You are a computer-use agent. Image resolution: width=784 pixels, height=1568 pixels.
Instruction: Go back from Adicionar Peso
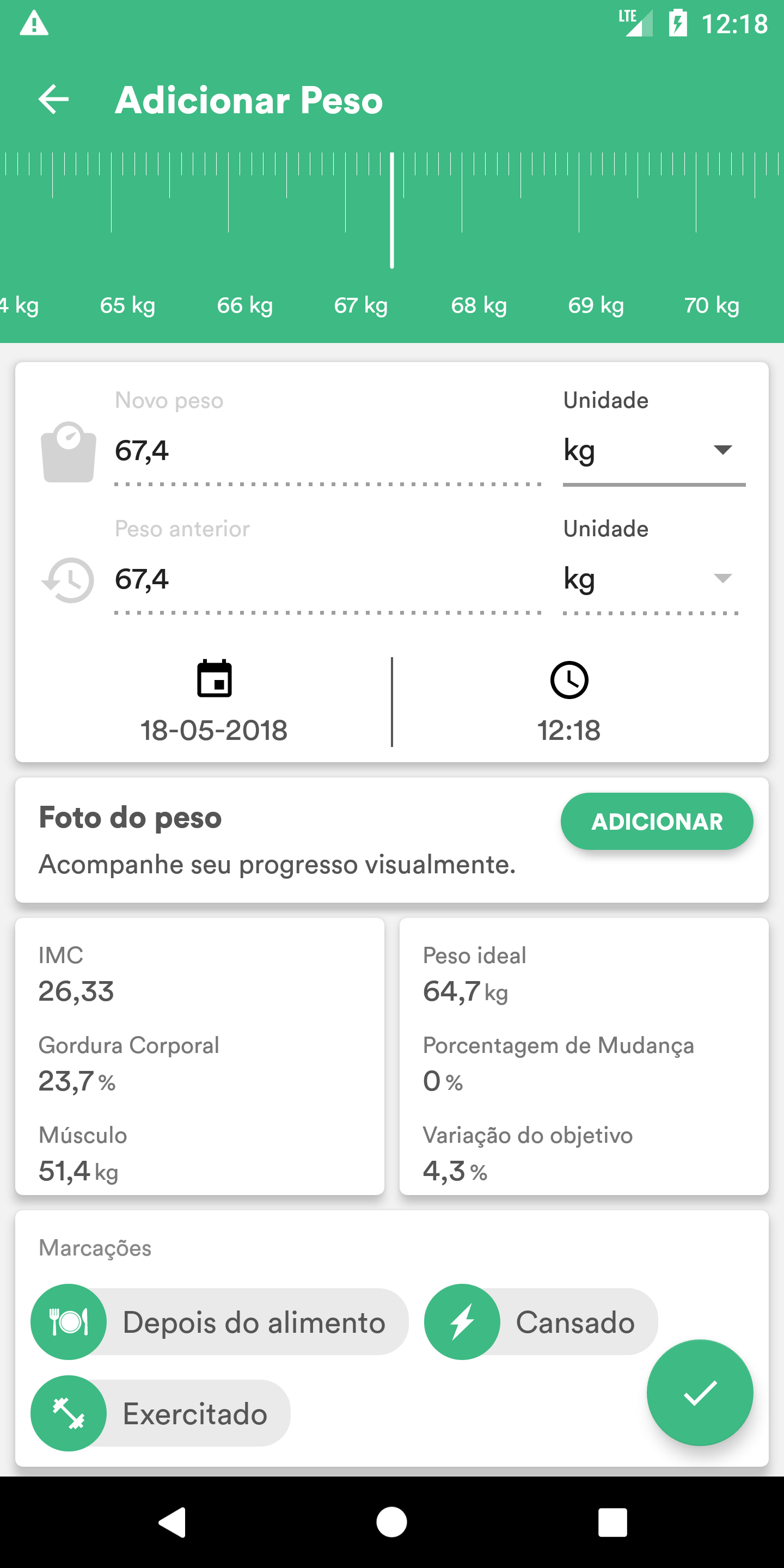point(53,100)
